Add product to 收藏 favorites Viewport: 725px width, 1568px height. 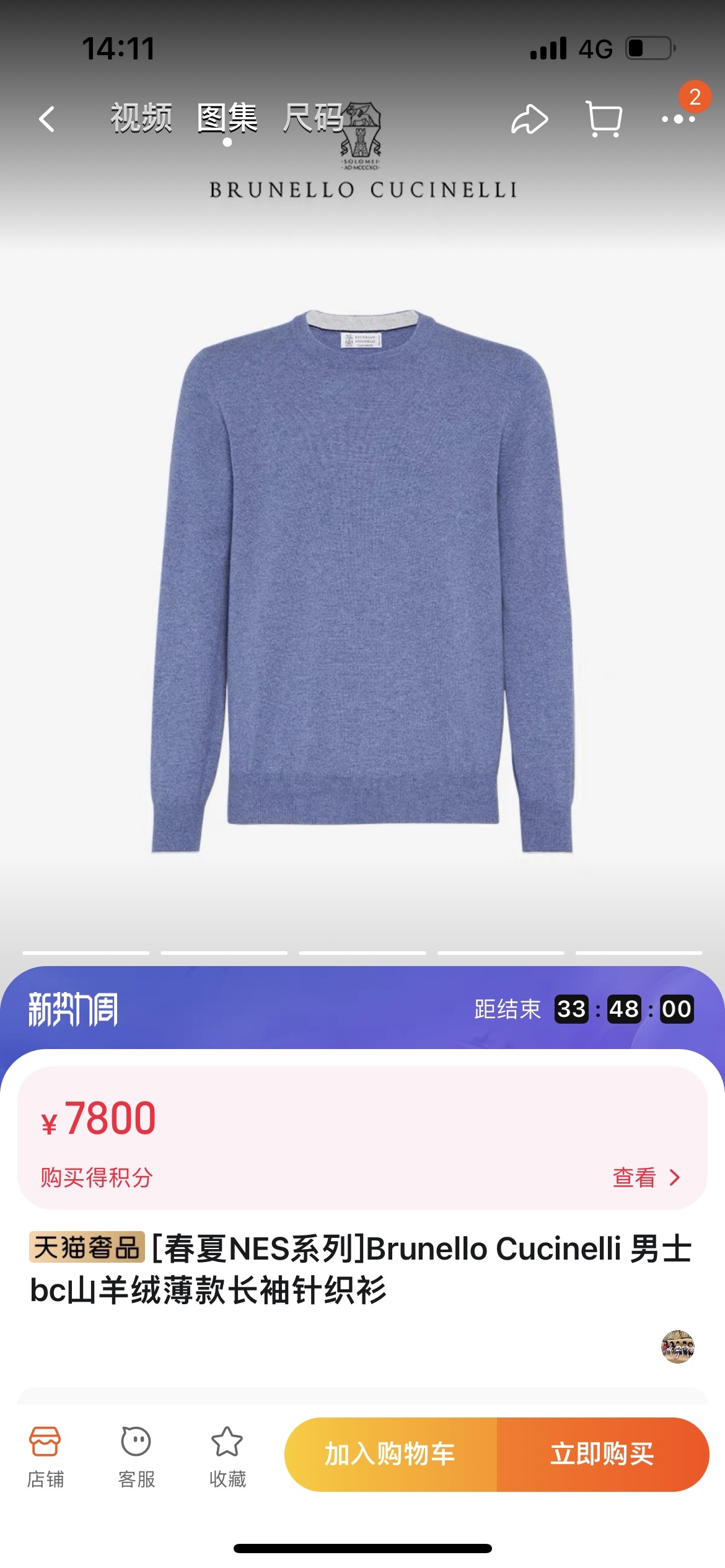227,1457
